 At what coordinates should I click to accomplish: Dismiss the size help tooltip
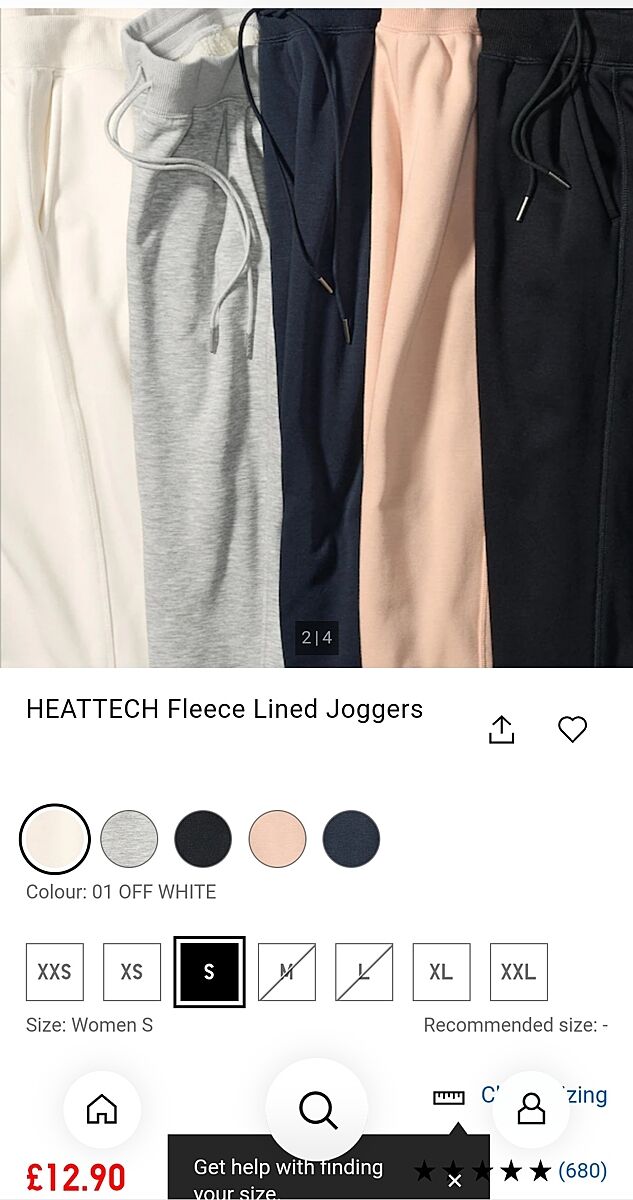click(455, 1181)
